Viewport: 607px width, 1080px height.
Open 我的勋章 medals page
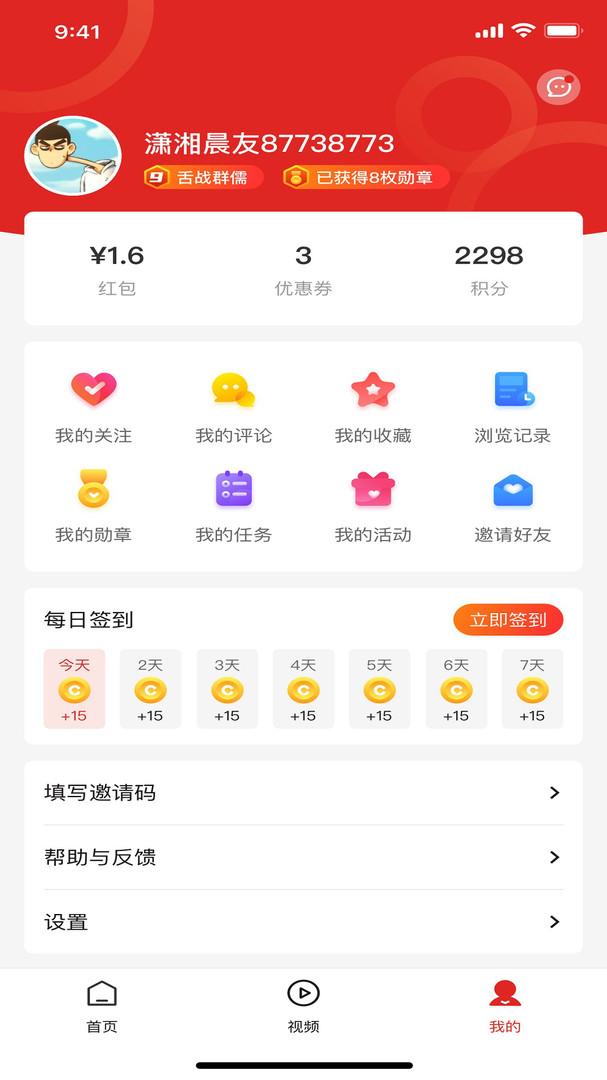pyautogui.click(x=94, y=505)
